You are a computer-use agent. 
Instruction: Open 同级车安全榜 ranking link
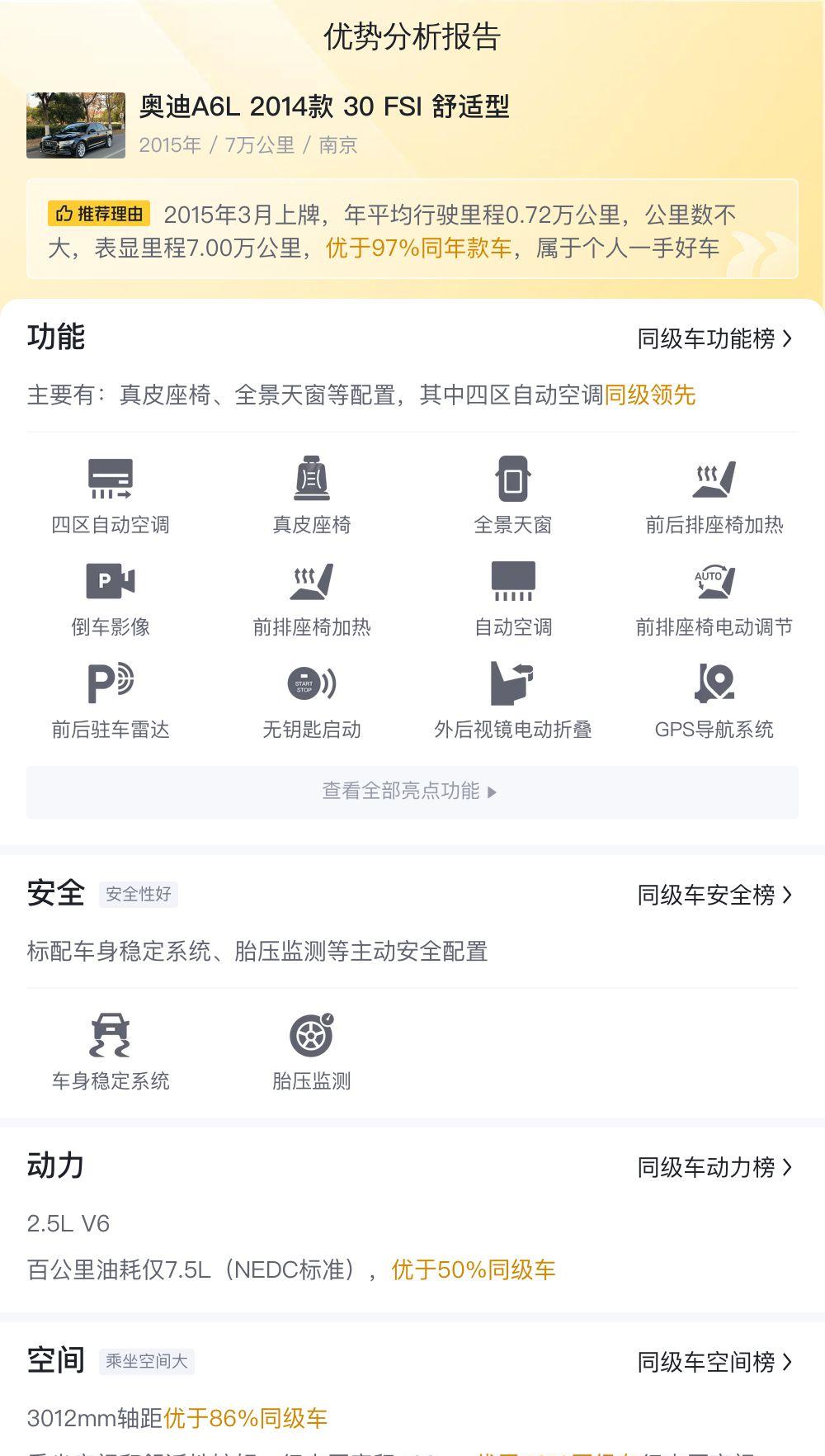click(x=714, y=895)
